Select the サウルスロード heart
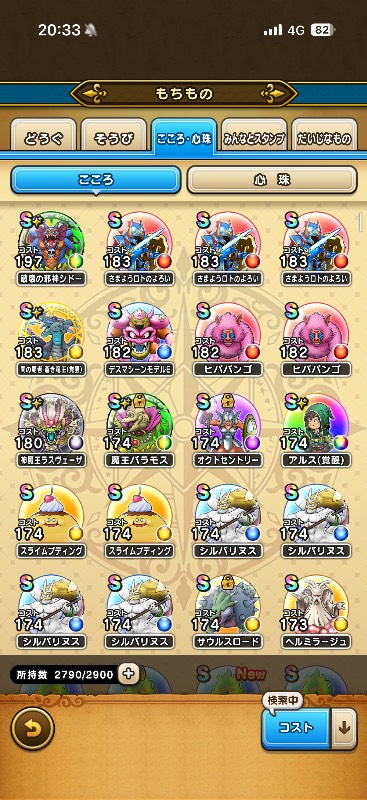The image size is (367, 800). click(228, 612)
